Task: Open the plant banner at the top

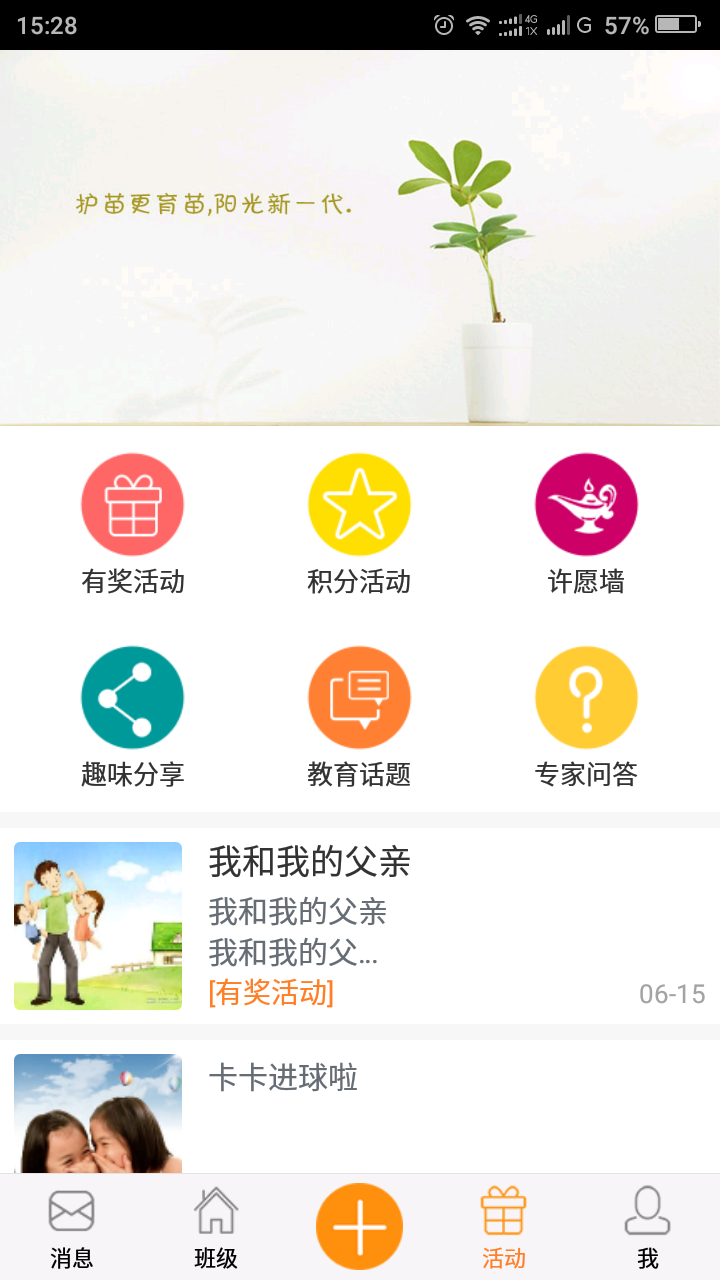Action: (360, 238)
